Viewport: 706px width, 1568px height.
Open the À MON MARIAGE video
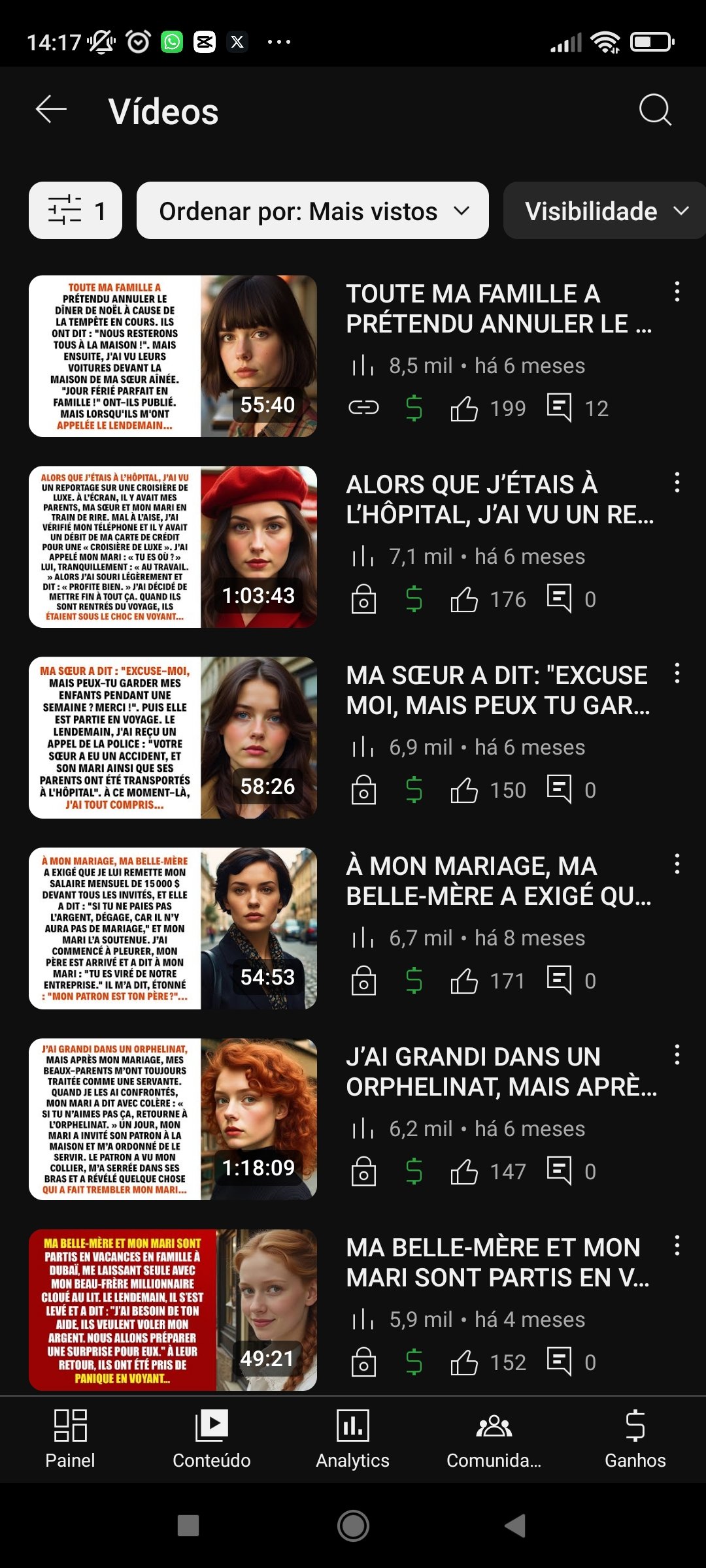tap(173, 928)
